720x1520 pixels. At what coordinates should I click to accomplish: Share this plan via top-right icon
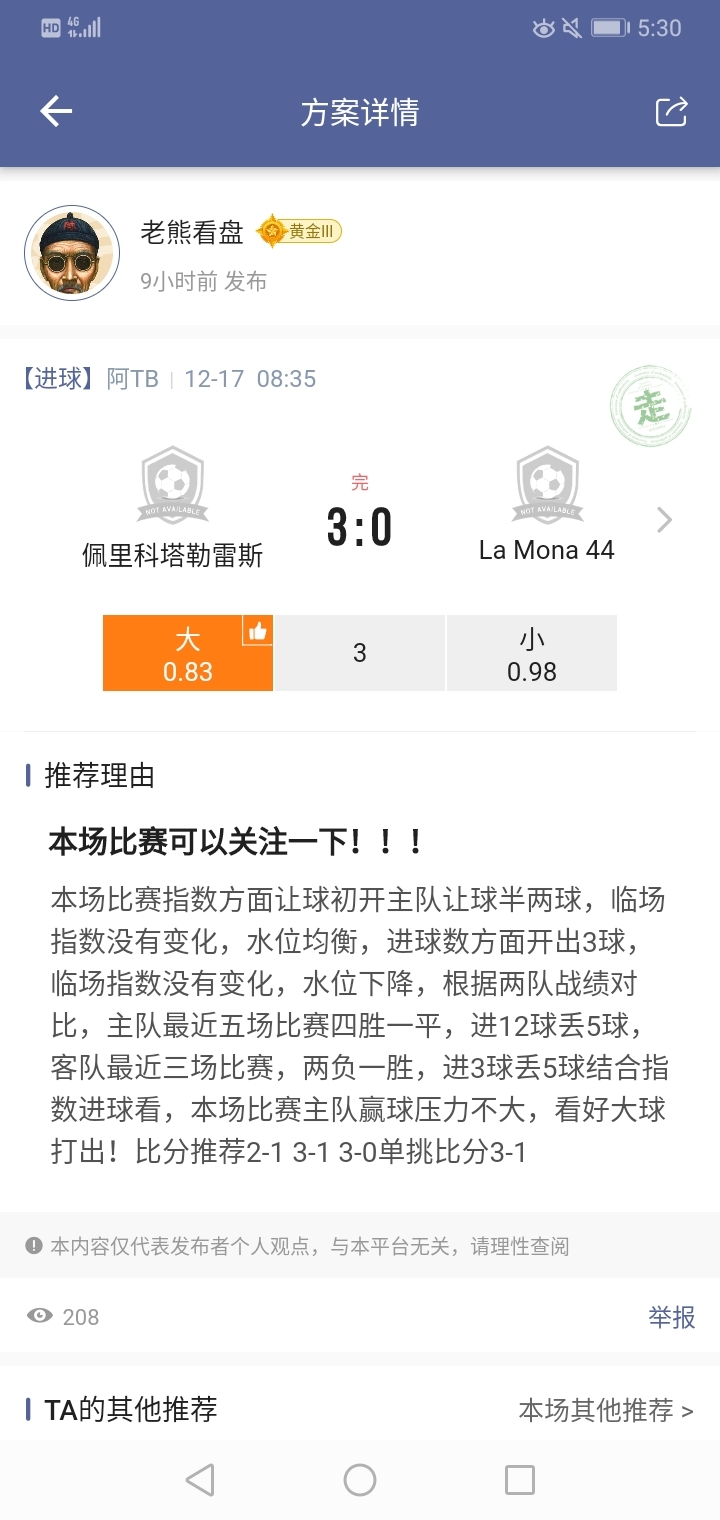point(671,112)
